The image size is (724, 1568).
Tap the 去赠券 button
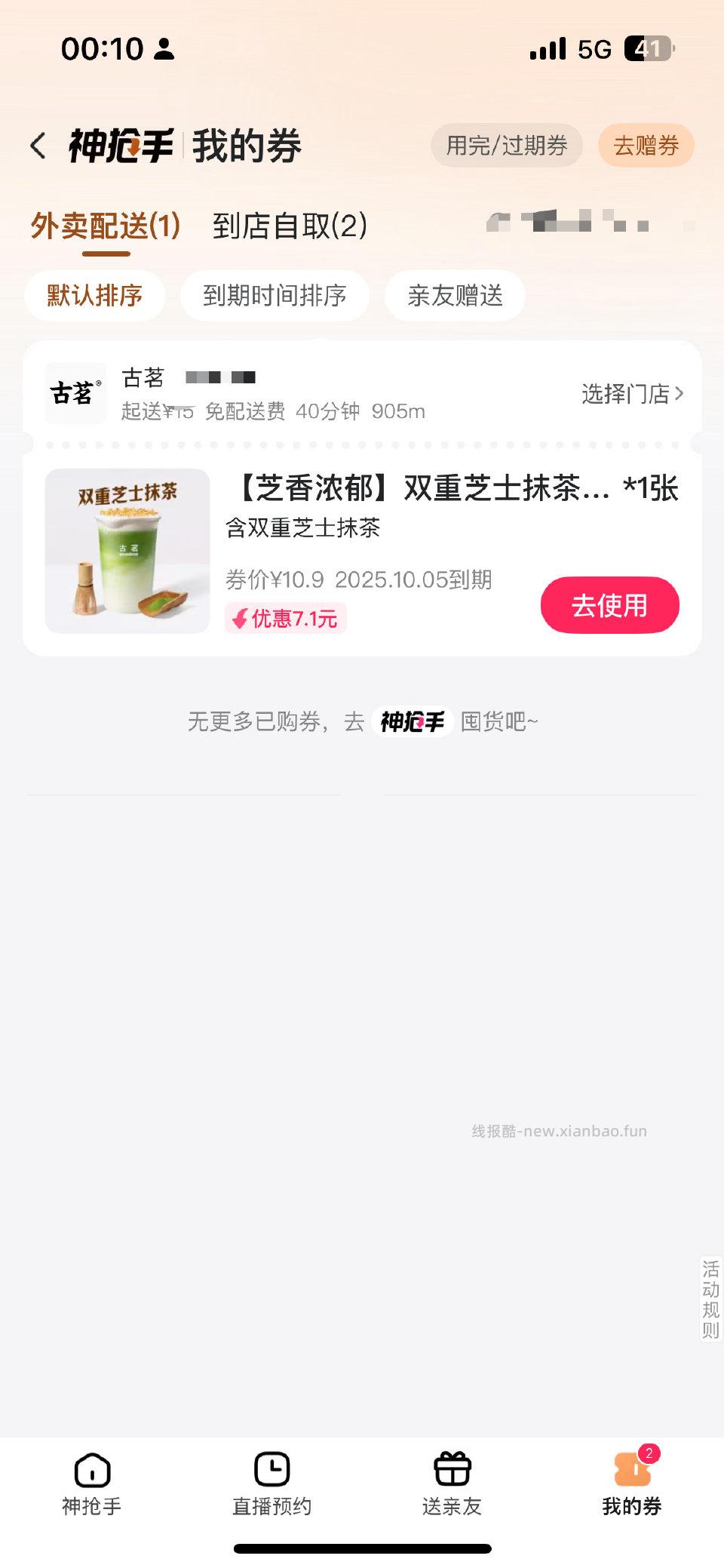646,145
